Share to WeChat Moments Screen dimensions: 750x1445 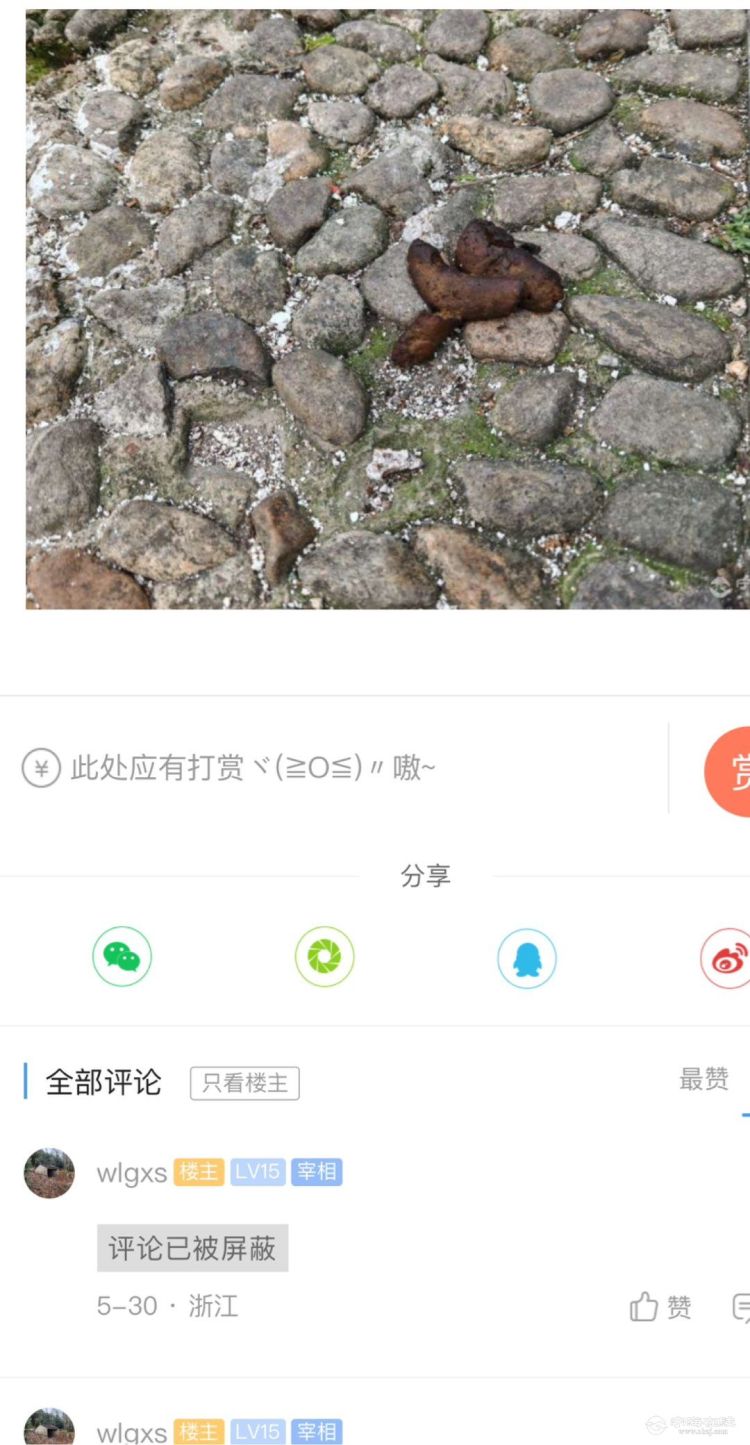tap(324, 957)
